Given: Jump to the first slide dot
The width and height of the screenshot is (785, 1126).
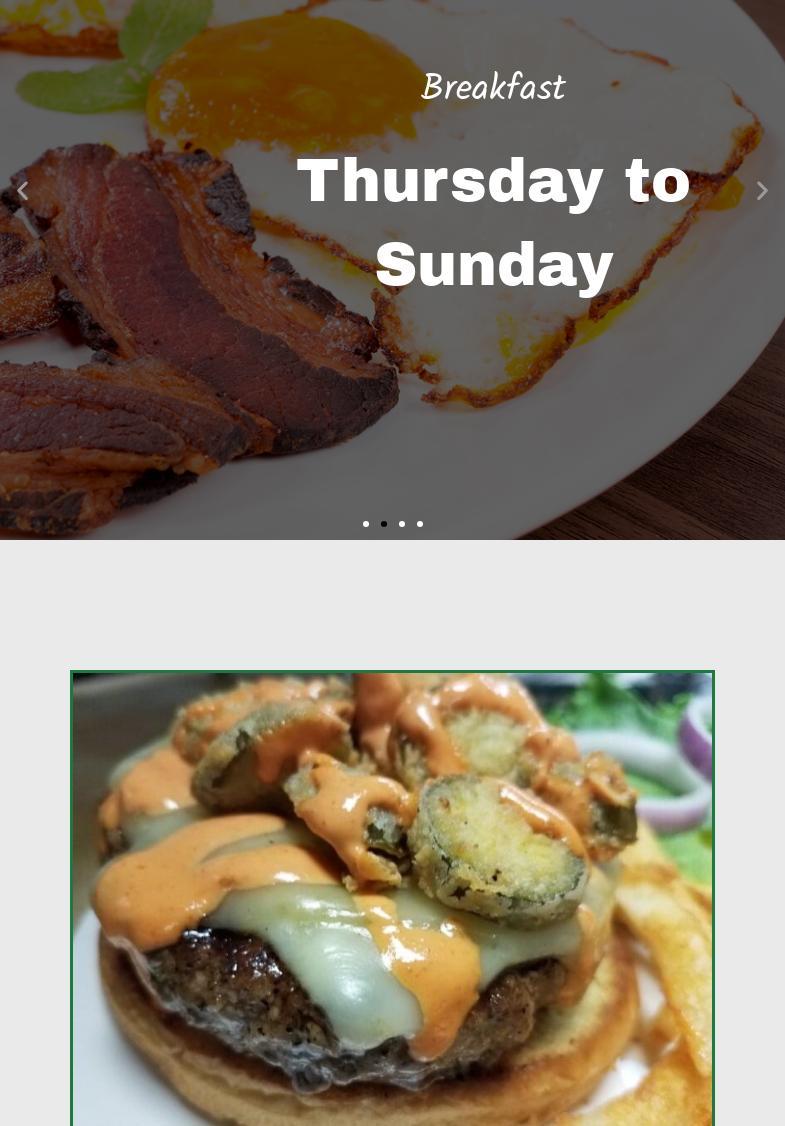Looking at the screenshot, I should 366,524.
